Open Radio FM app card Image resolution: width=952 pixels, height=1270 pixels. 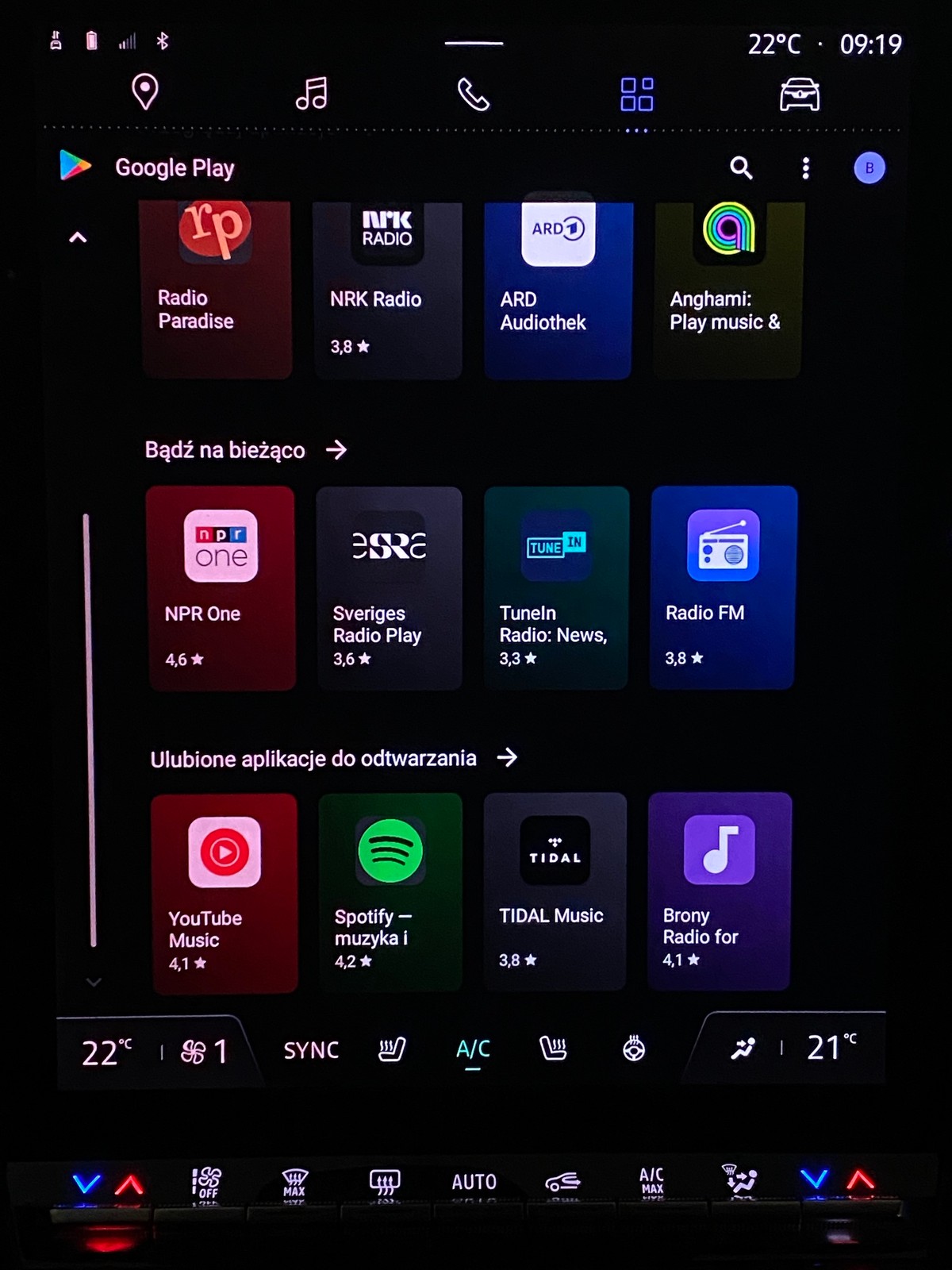coord(723,587)
